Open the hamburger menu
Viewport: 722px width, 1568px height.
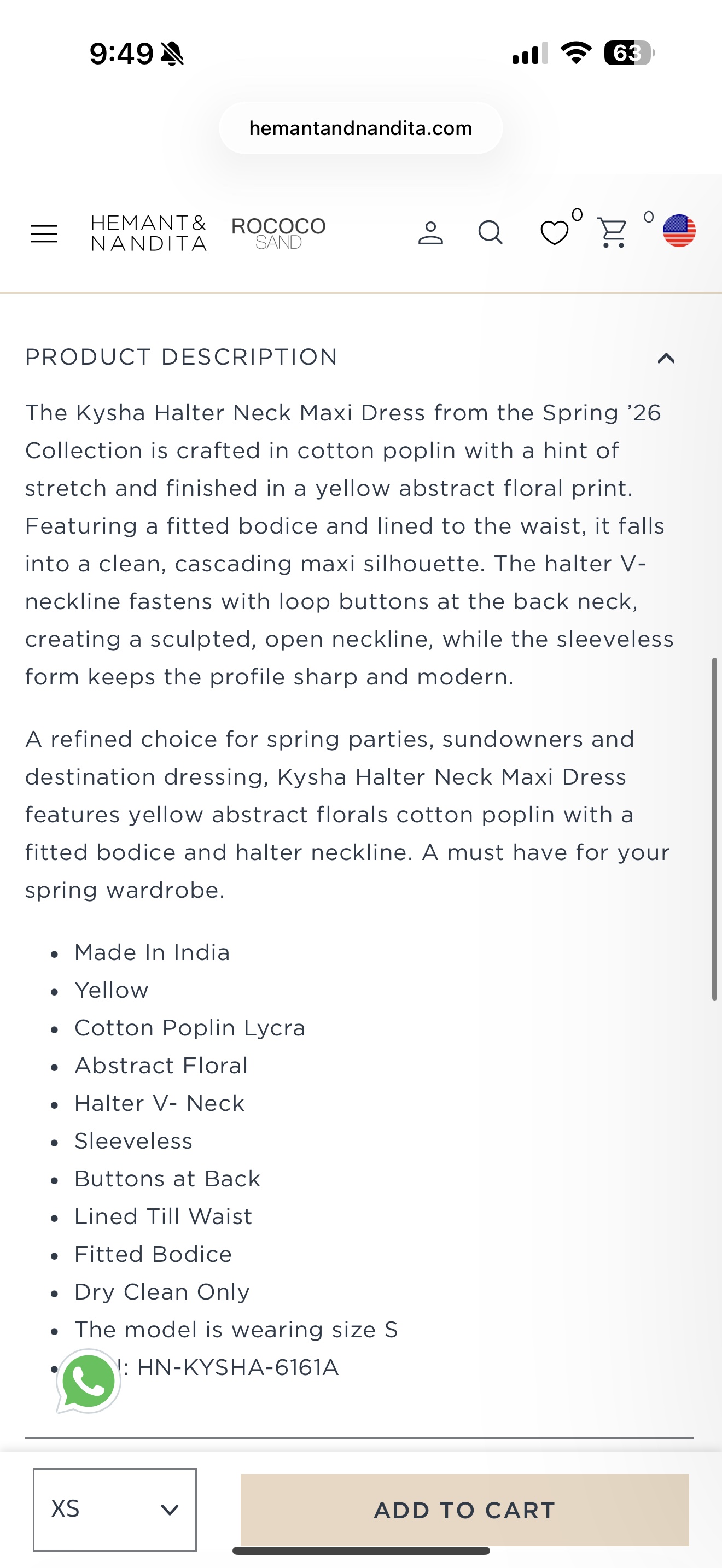pyautogui.click(x=44, y=234)
